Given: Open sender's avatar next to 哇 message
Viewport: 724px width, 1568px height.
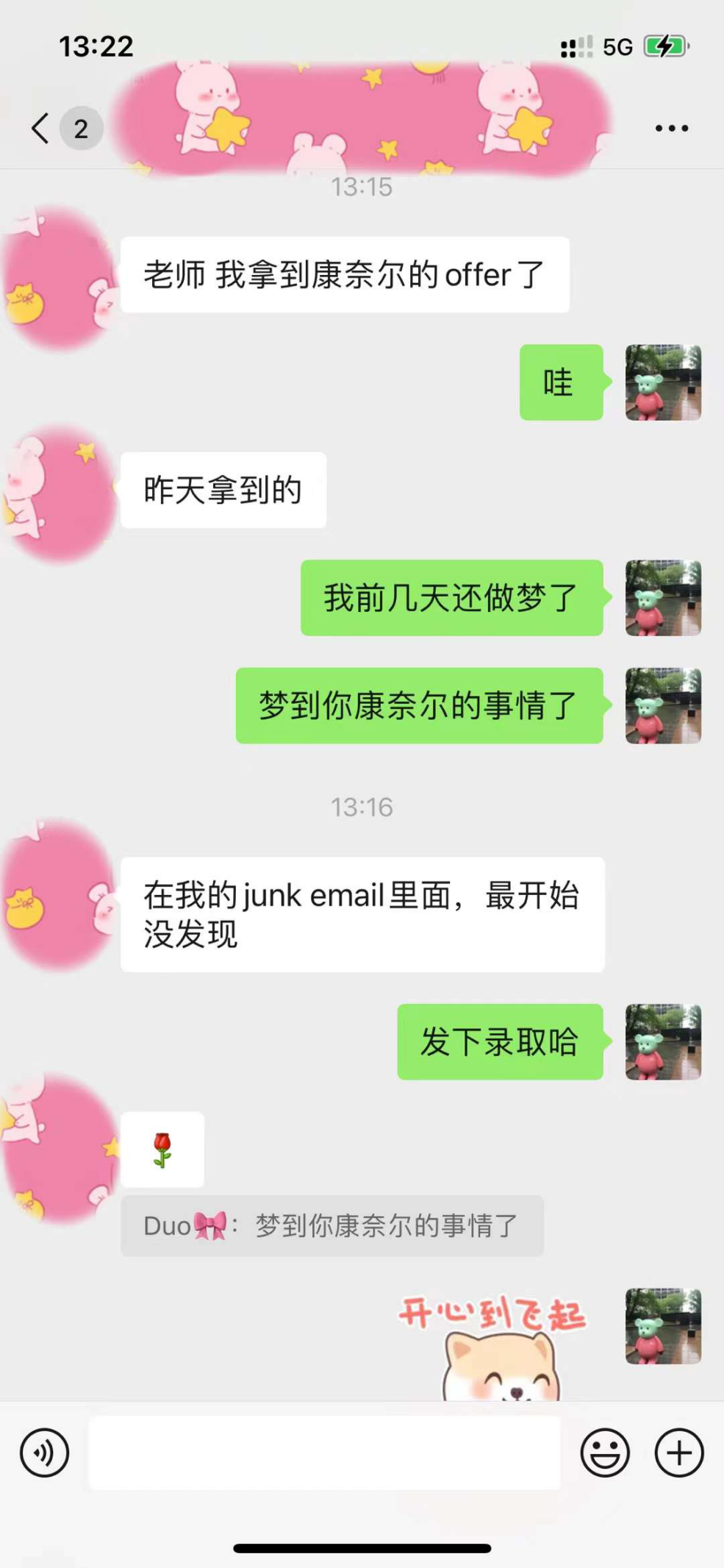Looking at the screenshot, I should coord(662,382).
